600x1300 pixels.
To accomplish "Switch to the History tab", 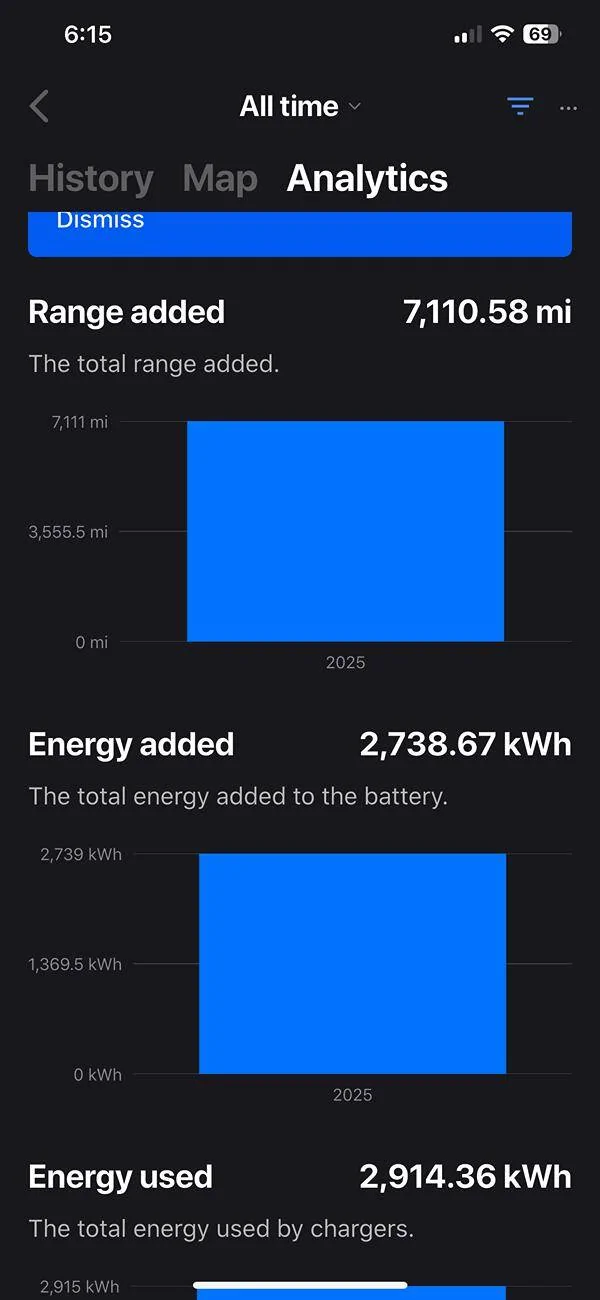I will click(x=91, y=178).
